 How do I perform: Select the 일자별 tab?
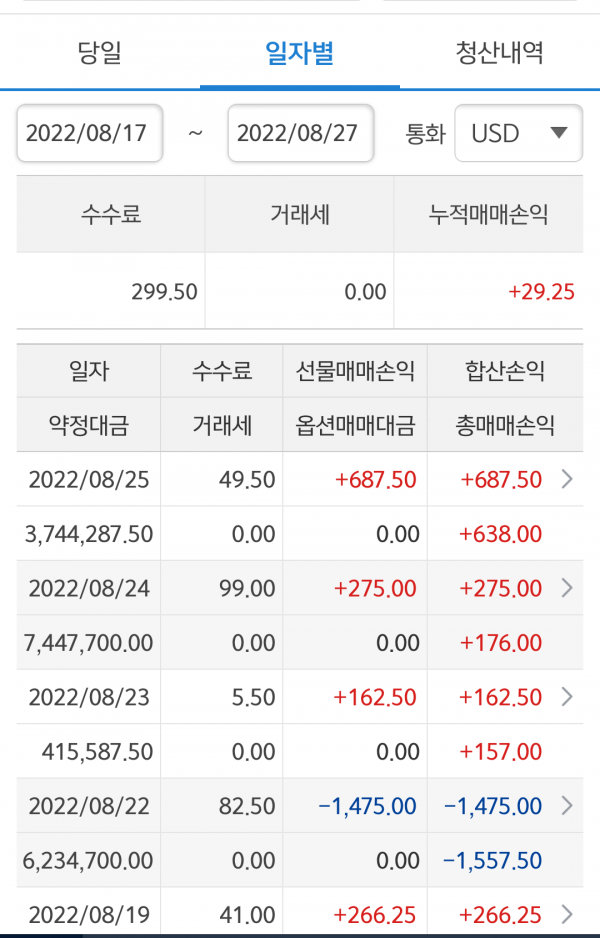click(300, 53)
